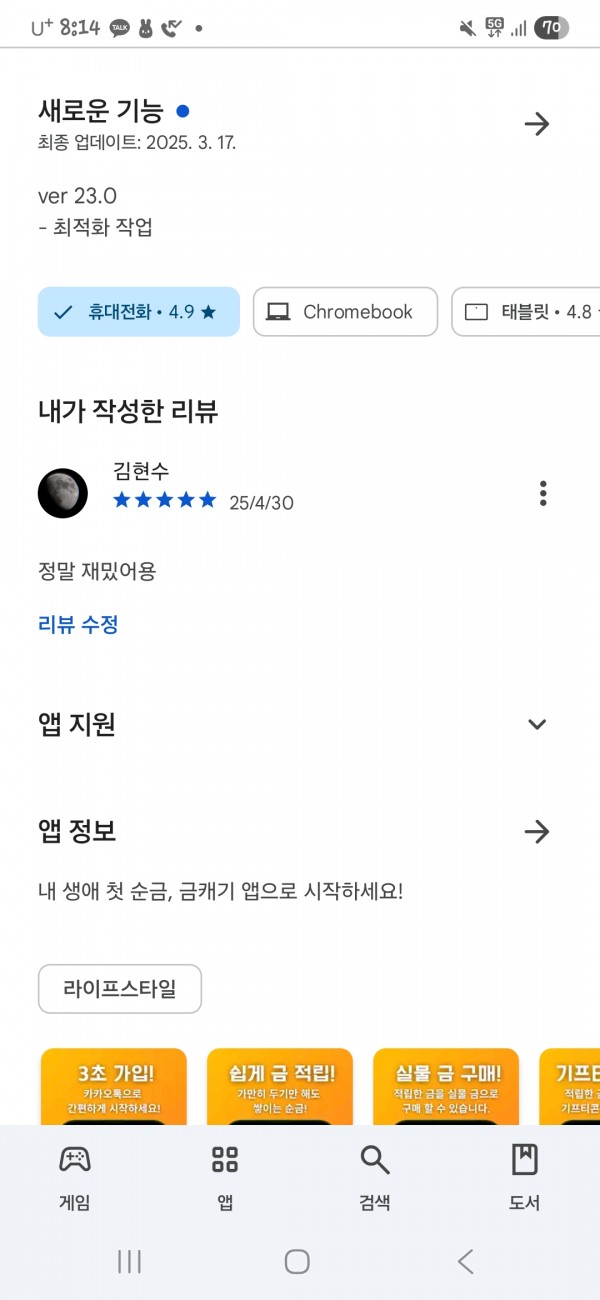Switch to the 도서 tab

pos(525,1178)
